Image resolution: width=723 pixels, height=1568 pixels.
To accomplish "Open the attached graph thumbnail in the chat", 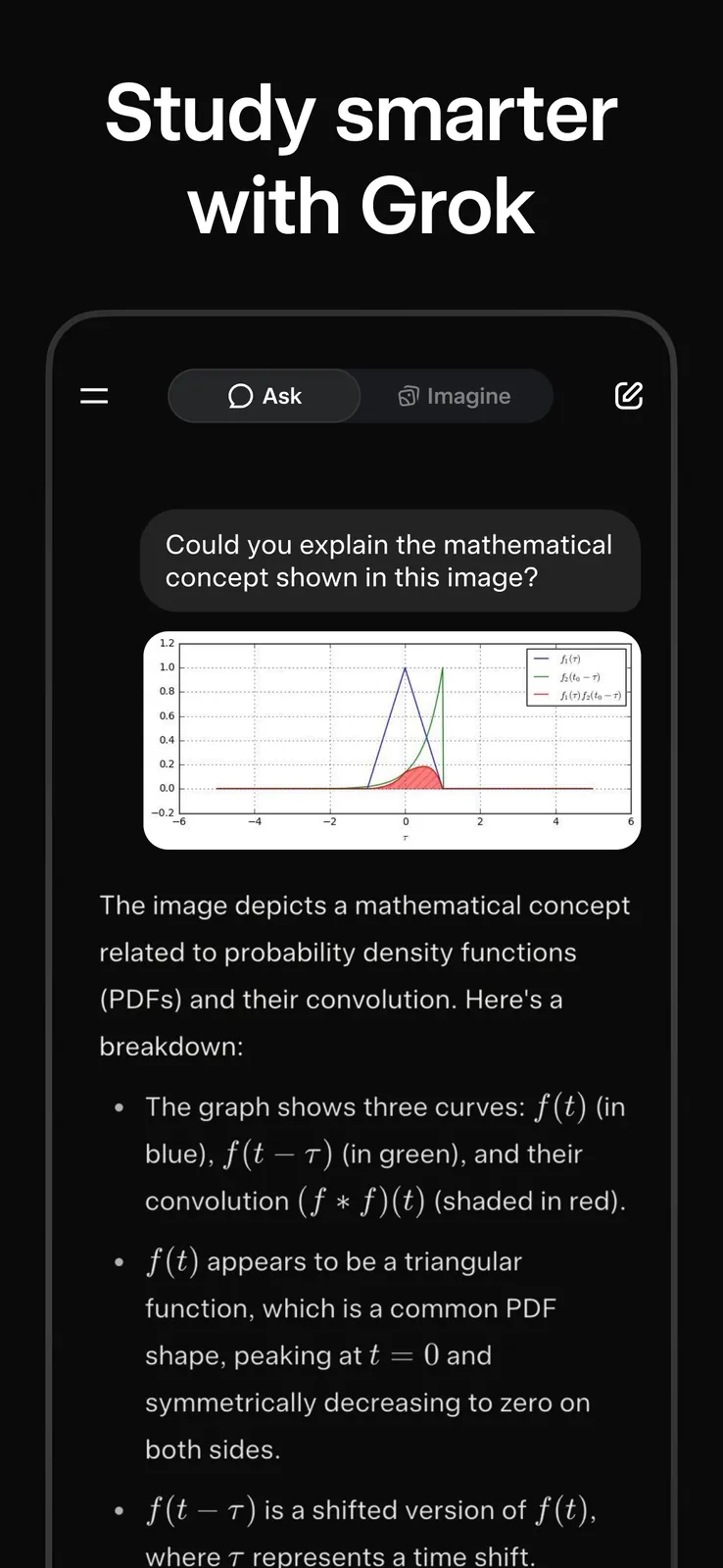I will point(391,739).
